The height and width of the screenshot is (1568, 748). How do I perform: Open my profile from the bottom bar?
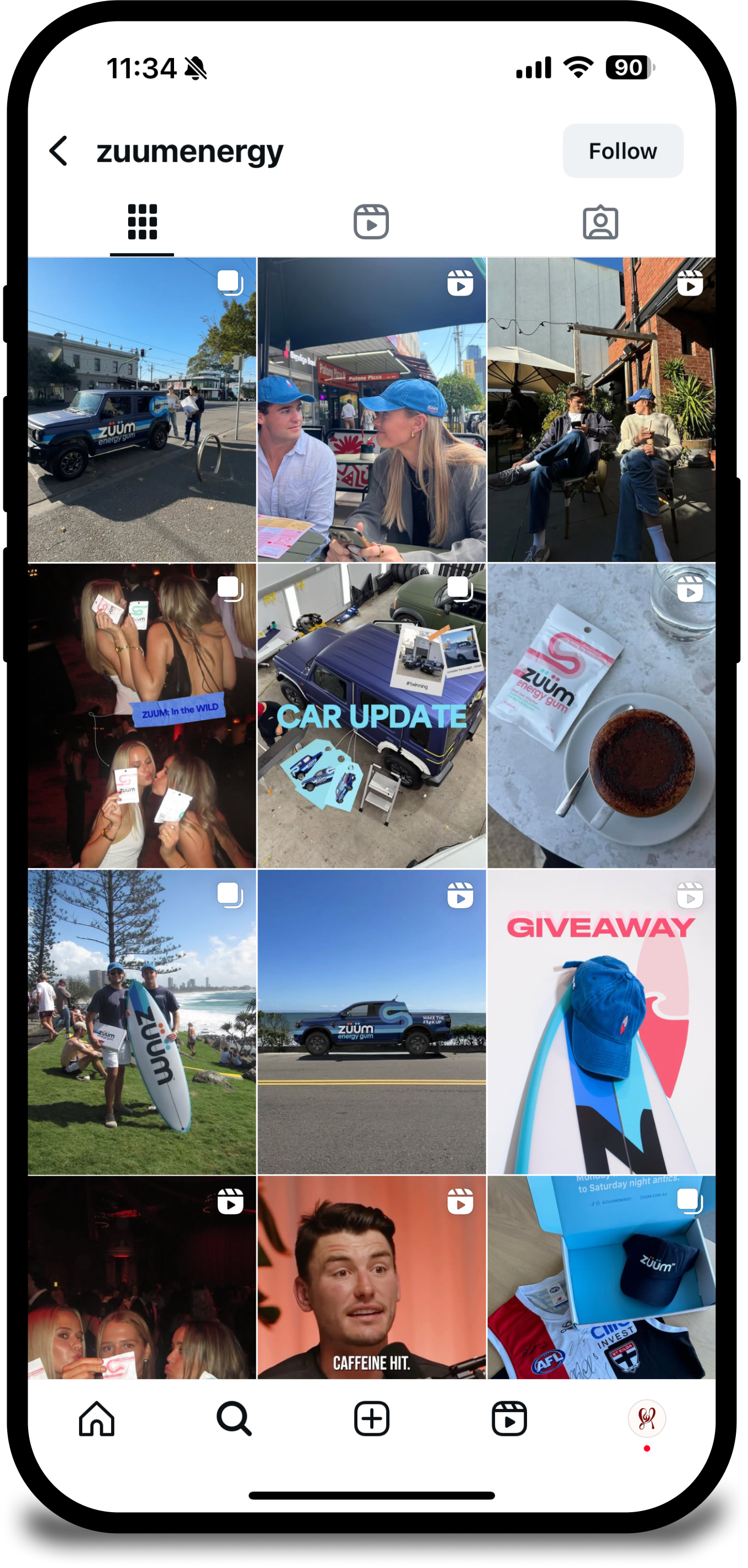click(646, 1418)
